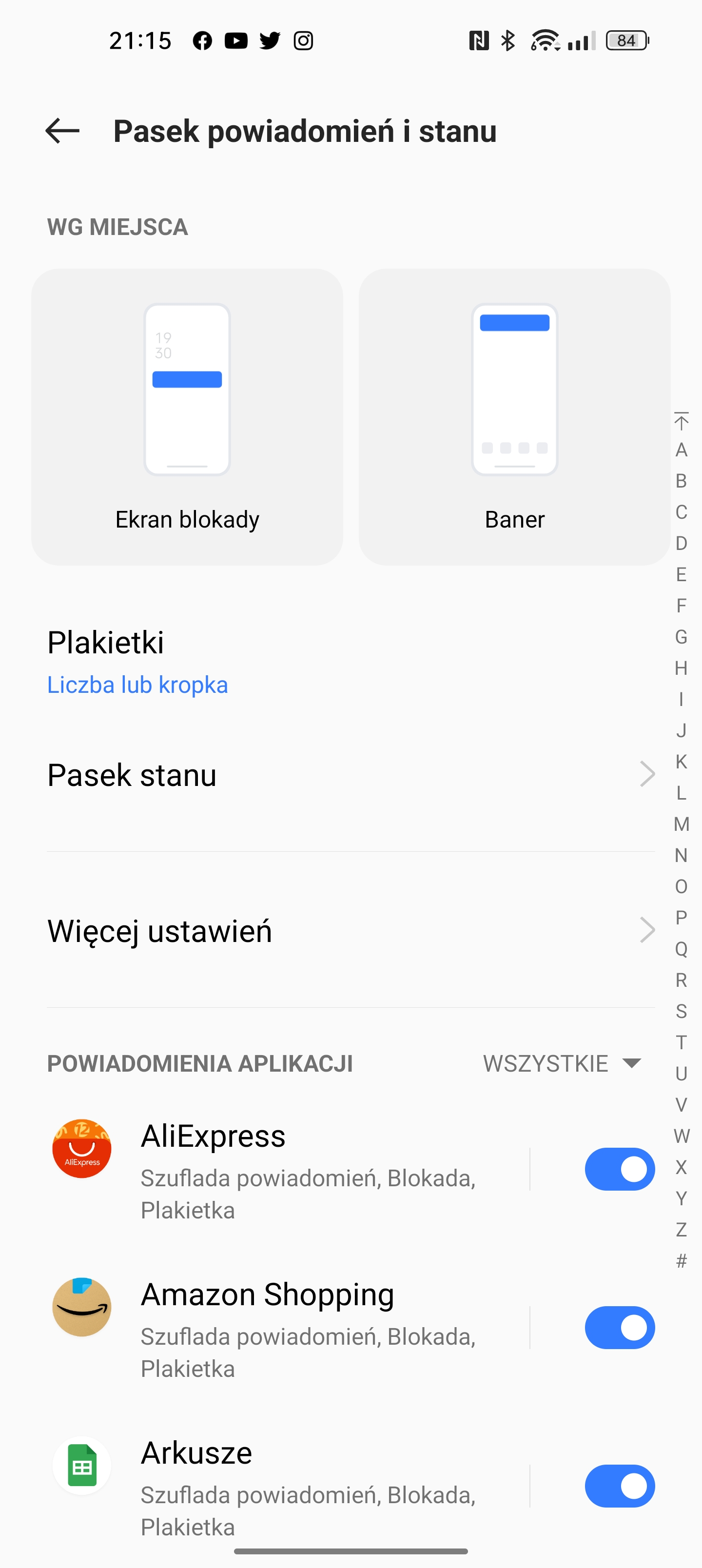Select the # symbol in the index
This screenshot has height=1568, width=702.
(x=682, y=1261)
